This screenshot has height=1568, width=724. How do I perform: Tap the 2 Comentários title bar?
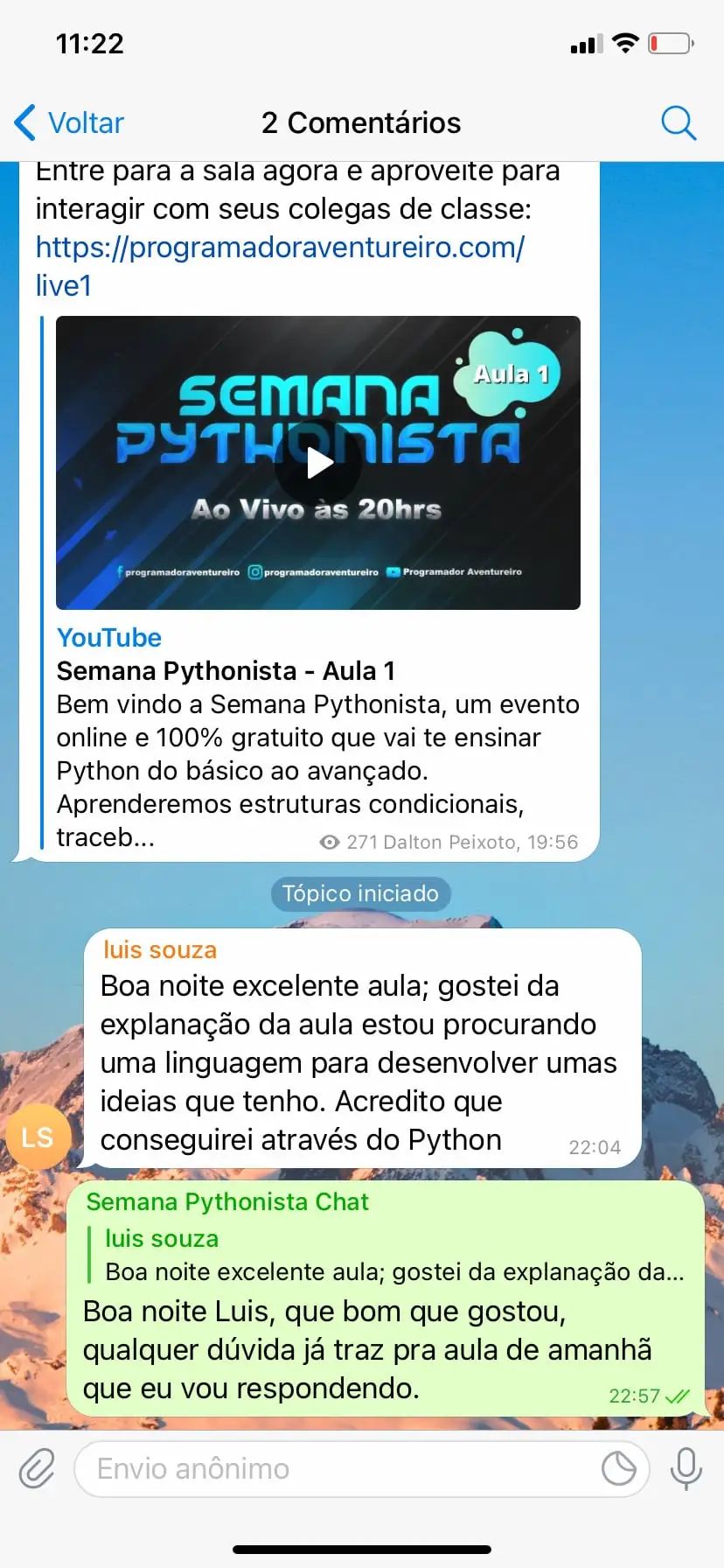(x=361, y=122)
